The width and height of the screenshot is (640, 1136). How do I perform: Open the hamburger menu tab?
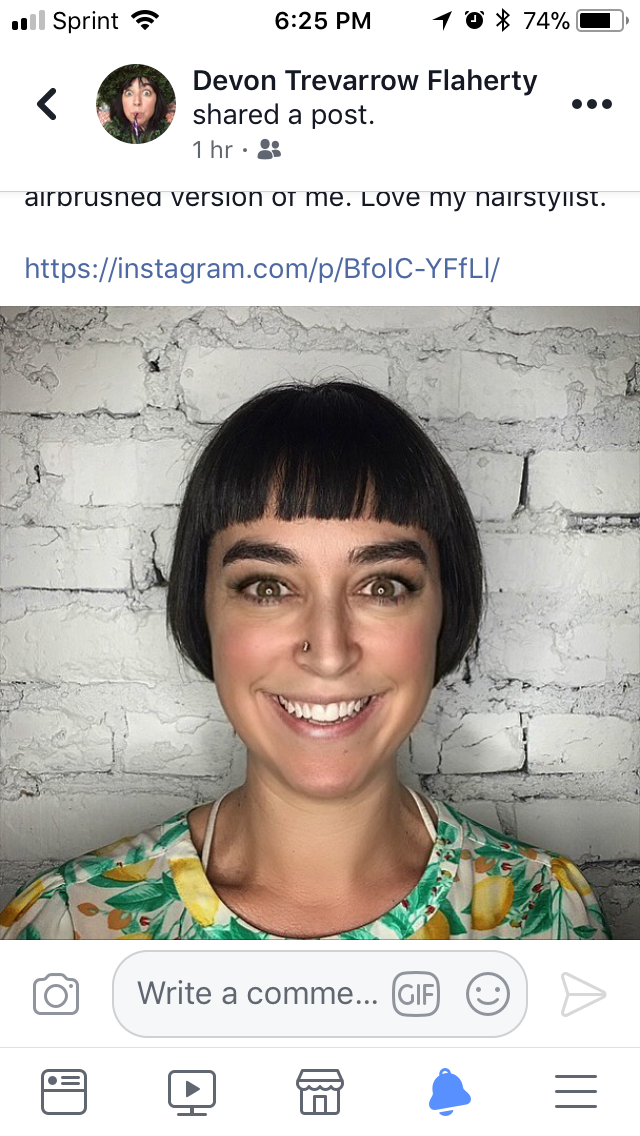point(576,1091)
